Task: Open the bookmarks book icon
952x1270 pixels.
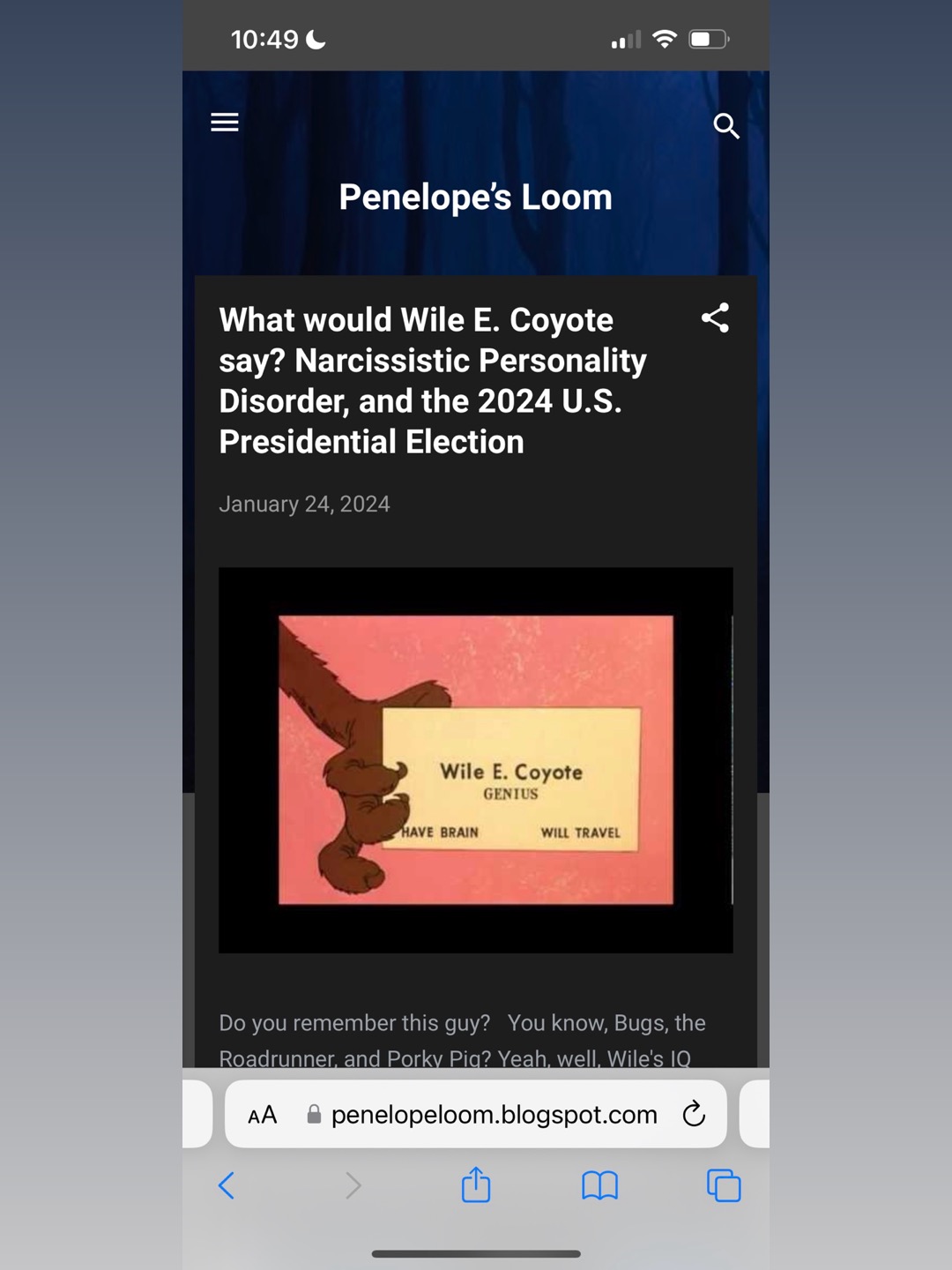Action: pyautogui.click(x=599, y=1185)
